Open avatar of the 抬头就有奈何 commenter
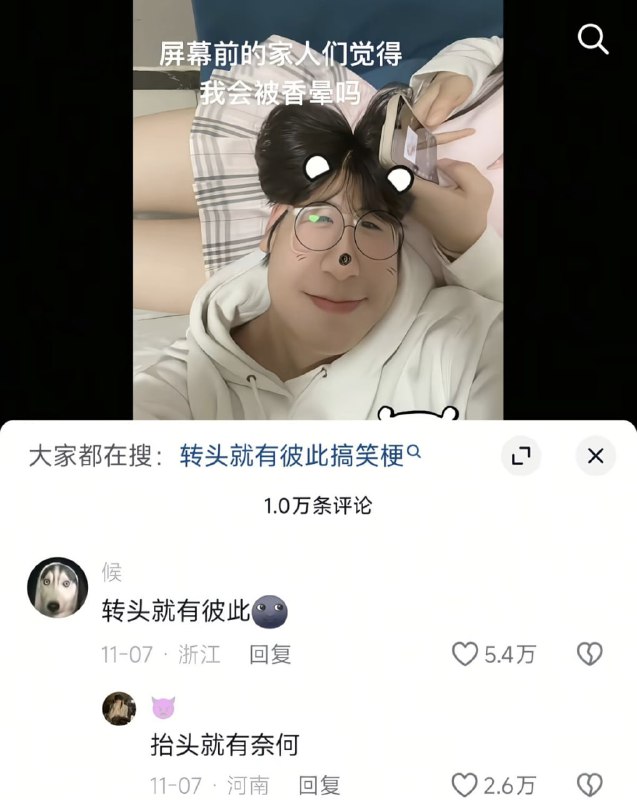Viewport: 637px width, 800px height. 119,708
